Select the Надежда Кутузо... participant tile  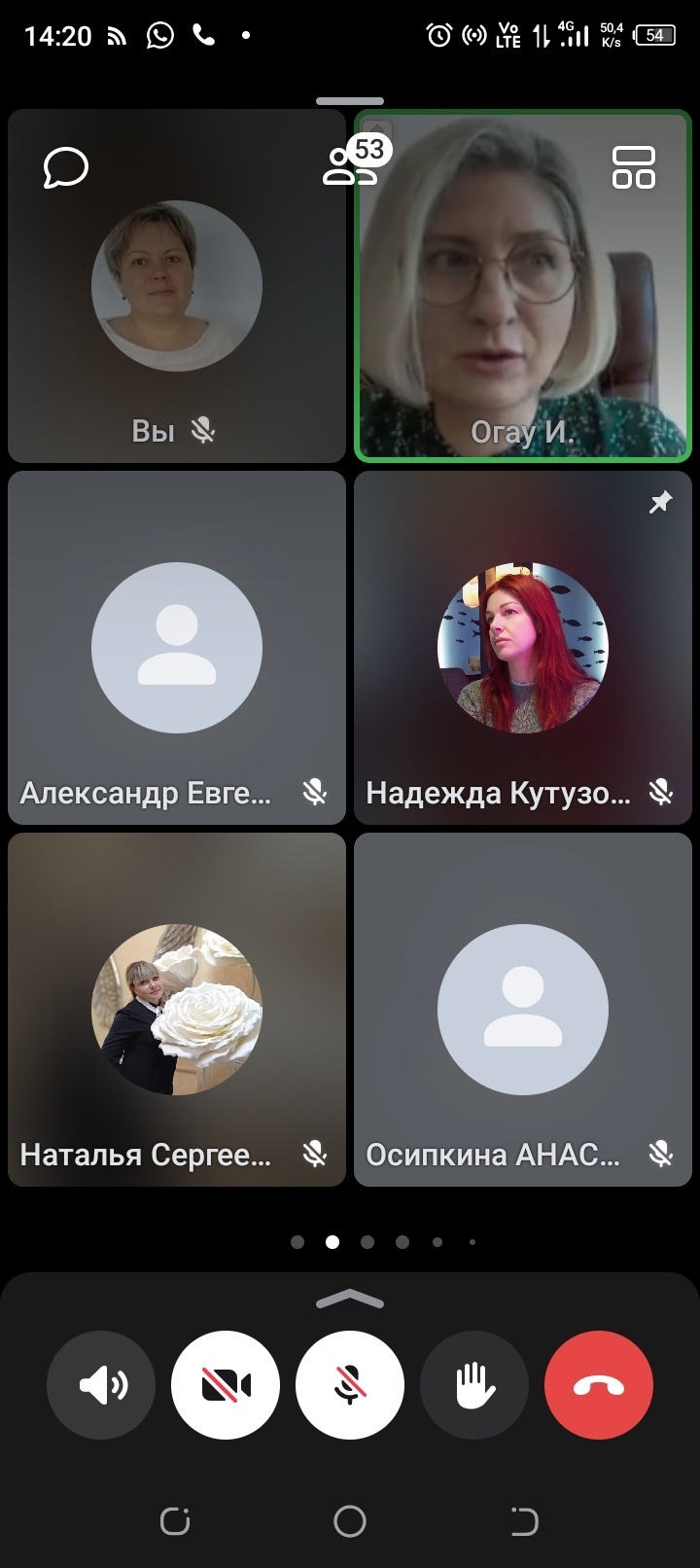coord(523,648)
